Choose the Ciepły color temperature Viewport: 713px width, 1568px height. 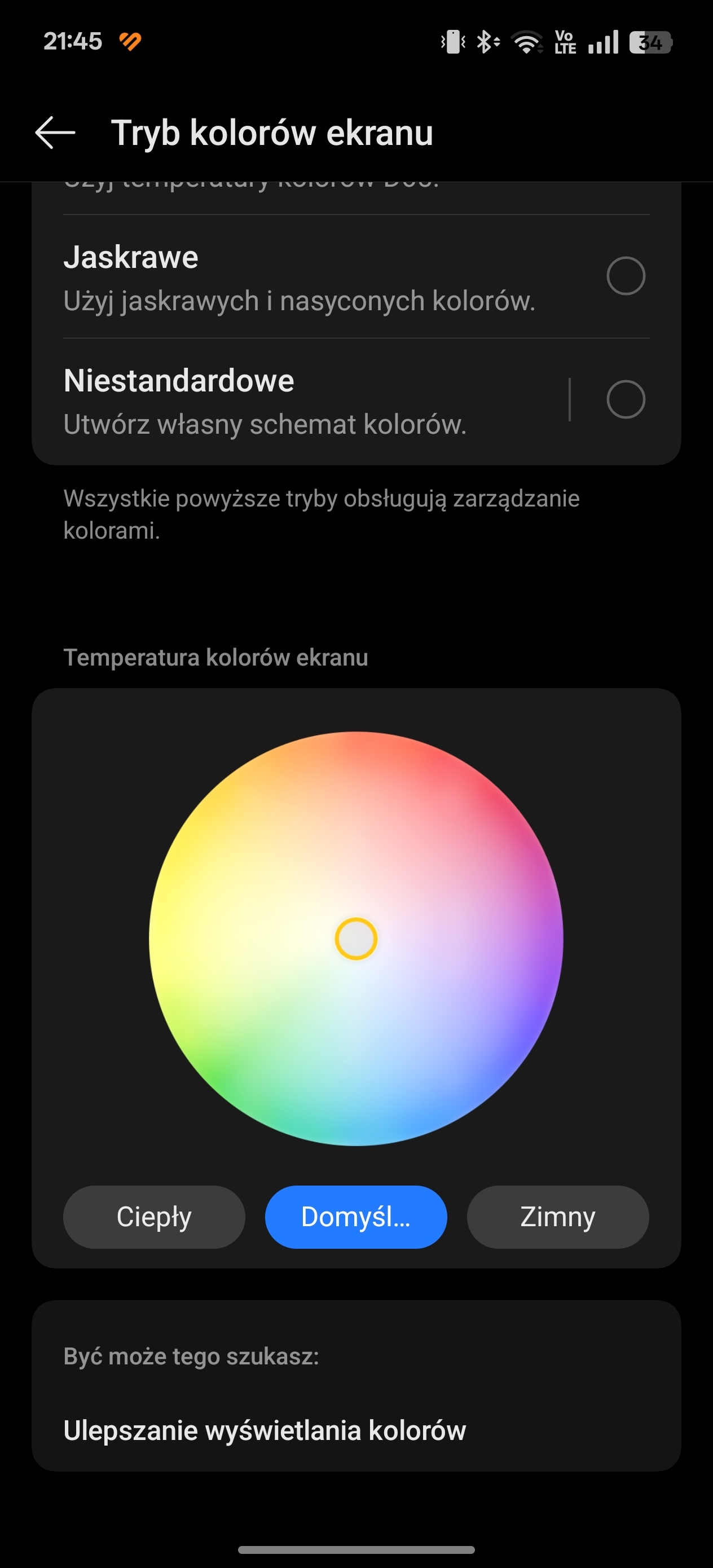tap(154, 1217)
